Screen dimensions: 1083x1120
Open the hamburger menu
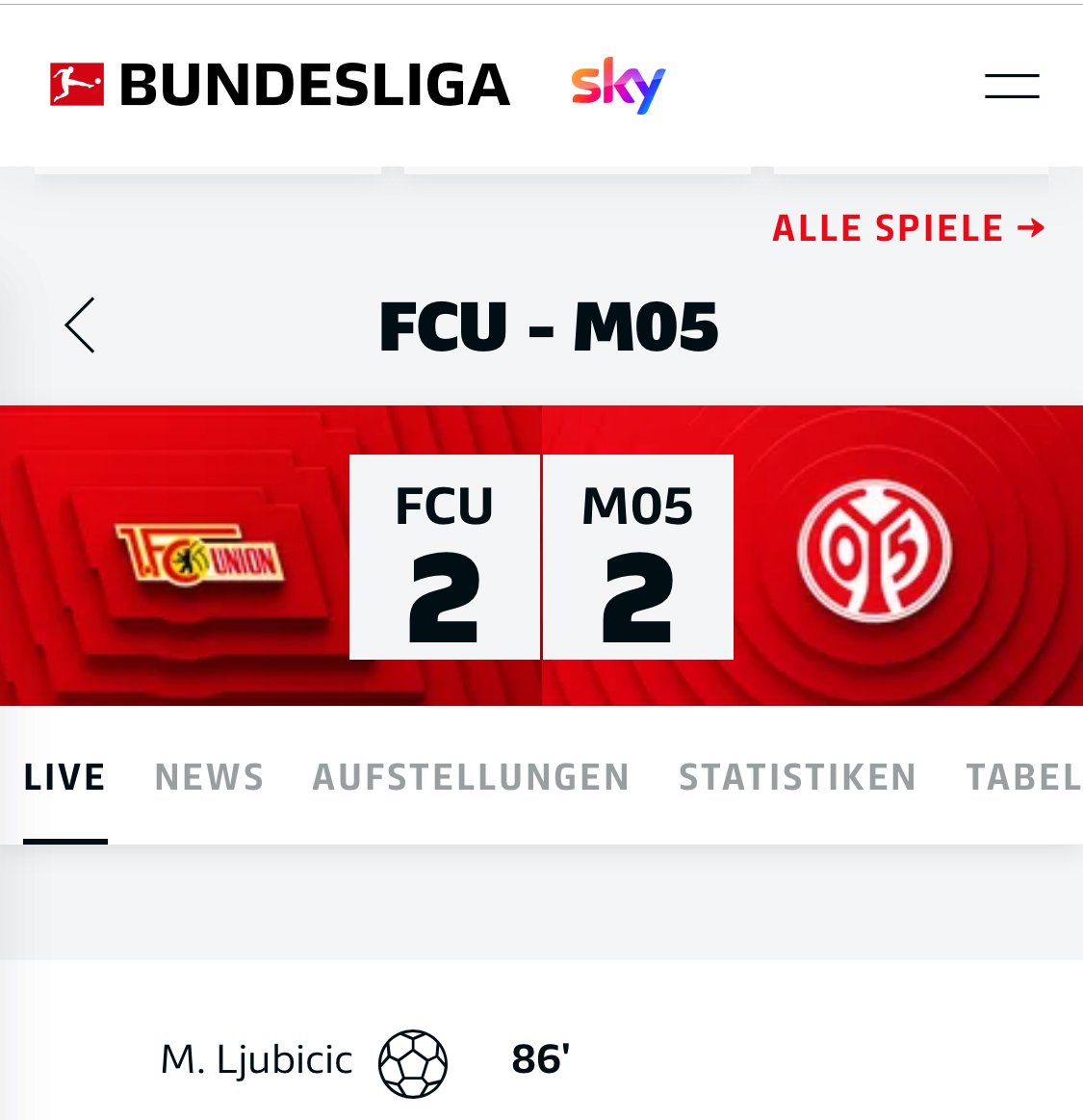[1011, 86]
